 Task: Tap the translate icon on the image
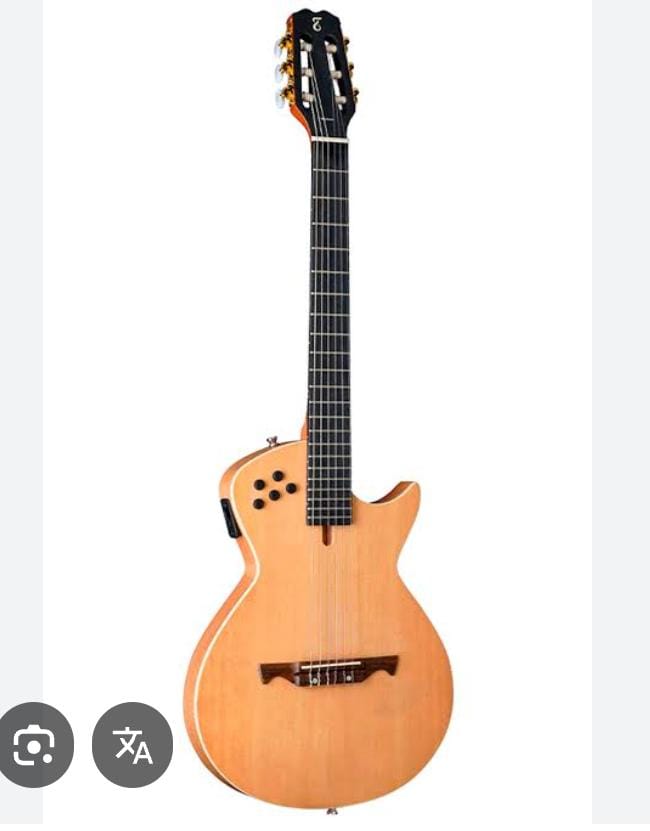[x=132, y=745]
